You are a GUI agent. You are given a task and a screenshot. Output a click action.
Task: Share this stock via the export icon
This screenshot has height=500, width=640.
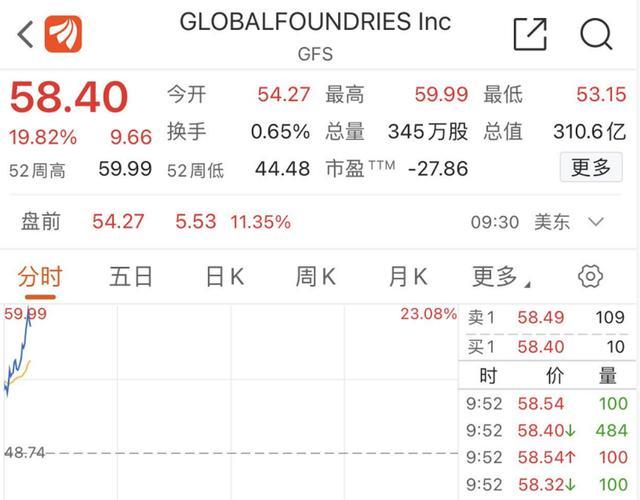coord(530,34)
